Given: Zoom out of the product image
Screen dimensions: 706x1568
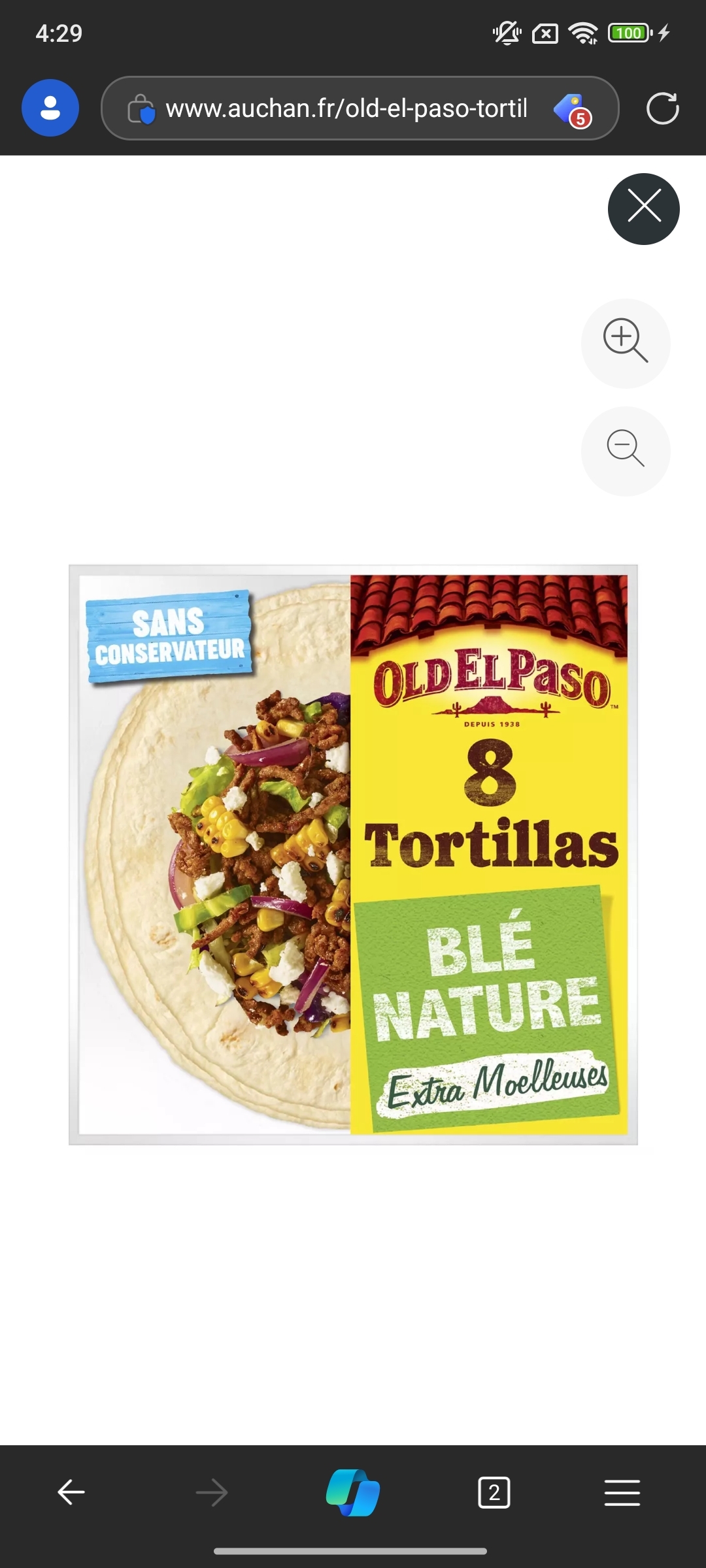Looking at the screenshot, I should 626,451.
